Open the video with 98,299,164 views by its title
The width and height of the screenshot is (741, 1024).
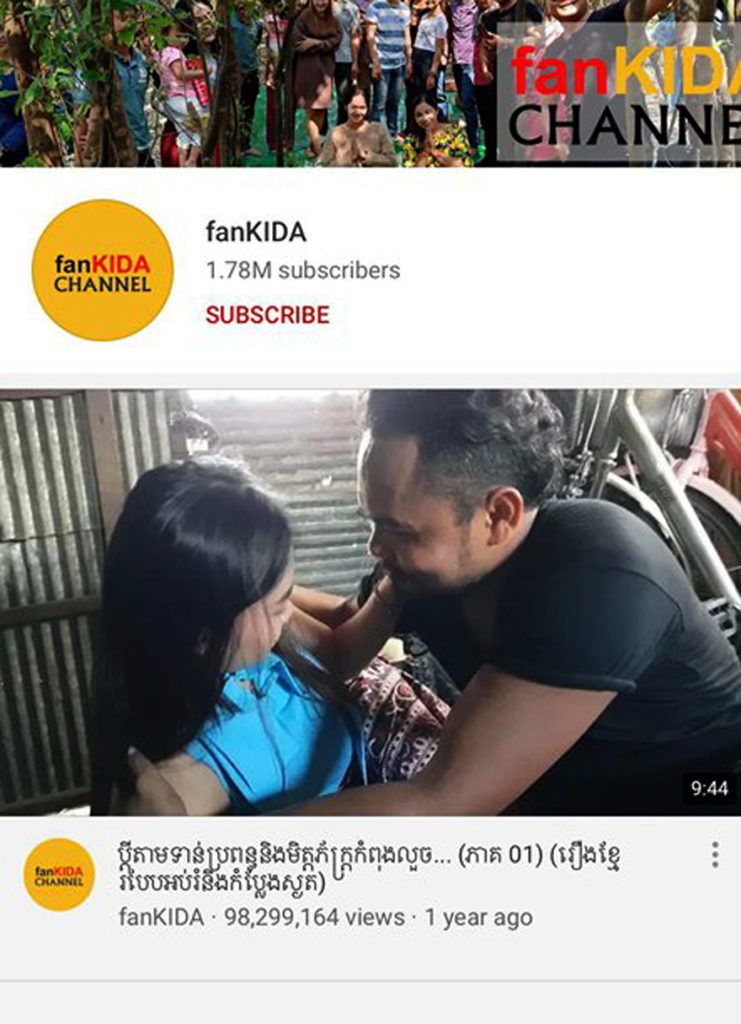tap(370, 870)
